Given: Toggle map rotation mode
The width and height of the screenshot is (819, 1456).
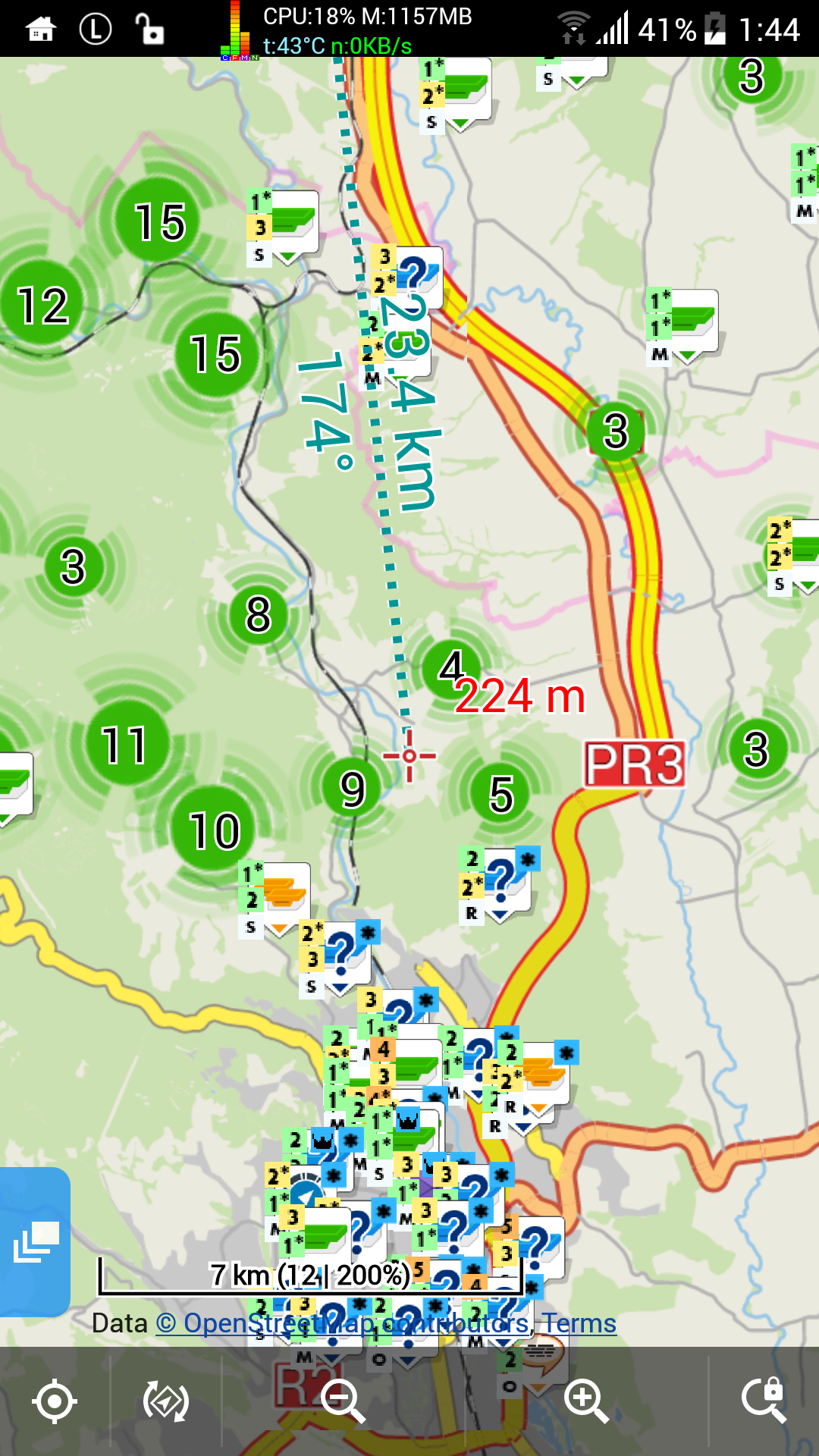Looking at the screenshot, I should point(165,1401).
